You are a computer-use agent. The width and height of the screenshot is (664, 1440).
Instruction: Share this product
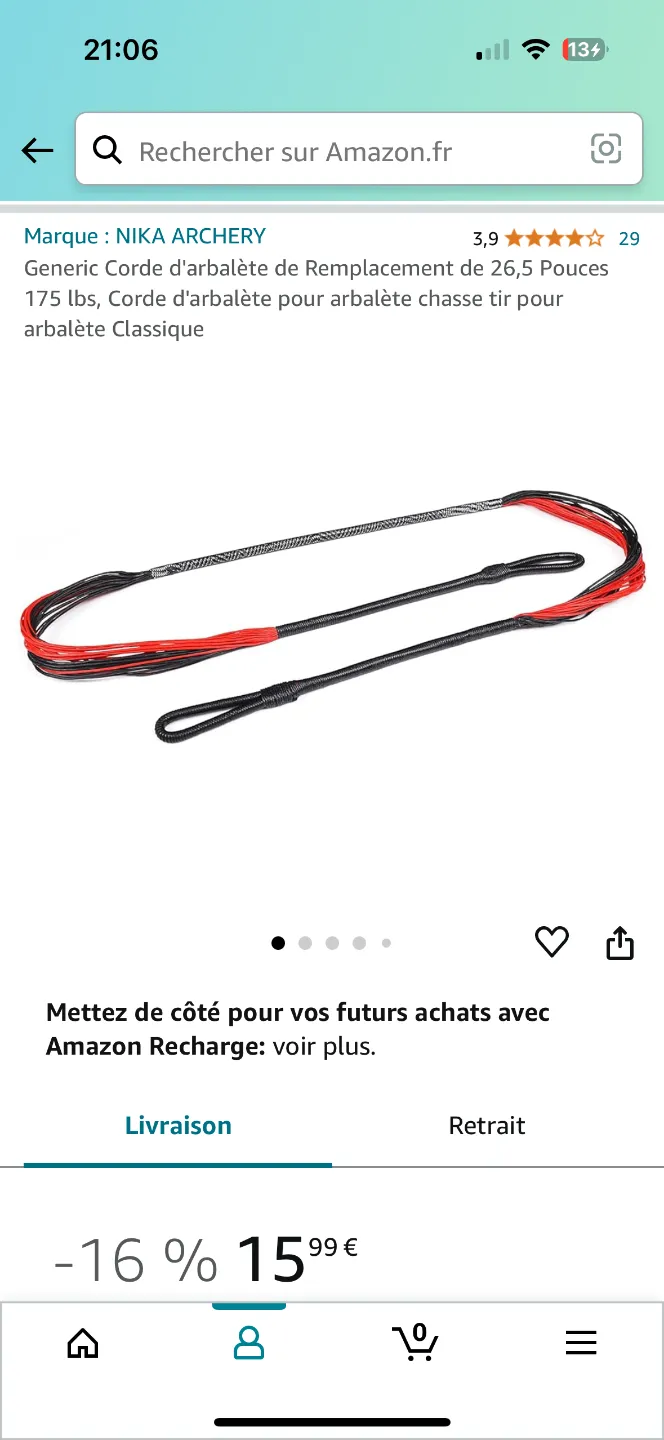[x=620, y=942]
